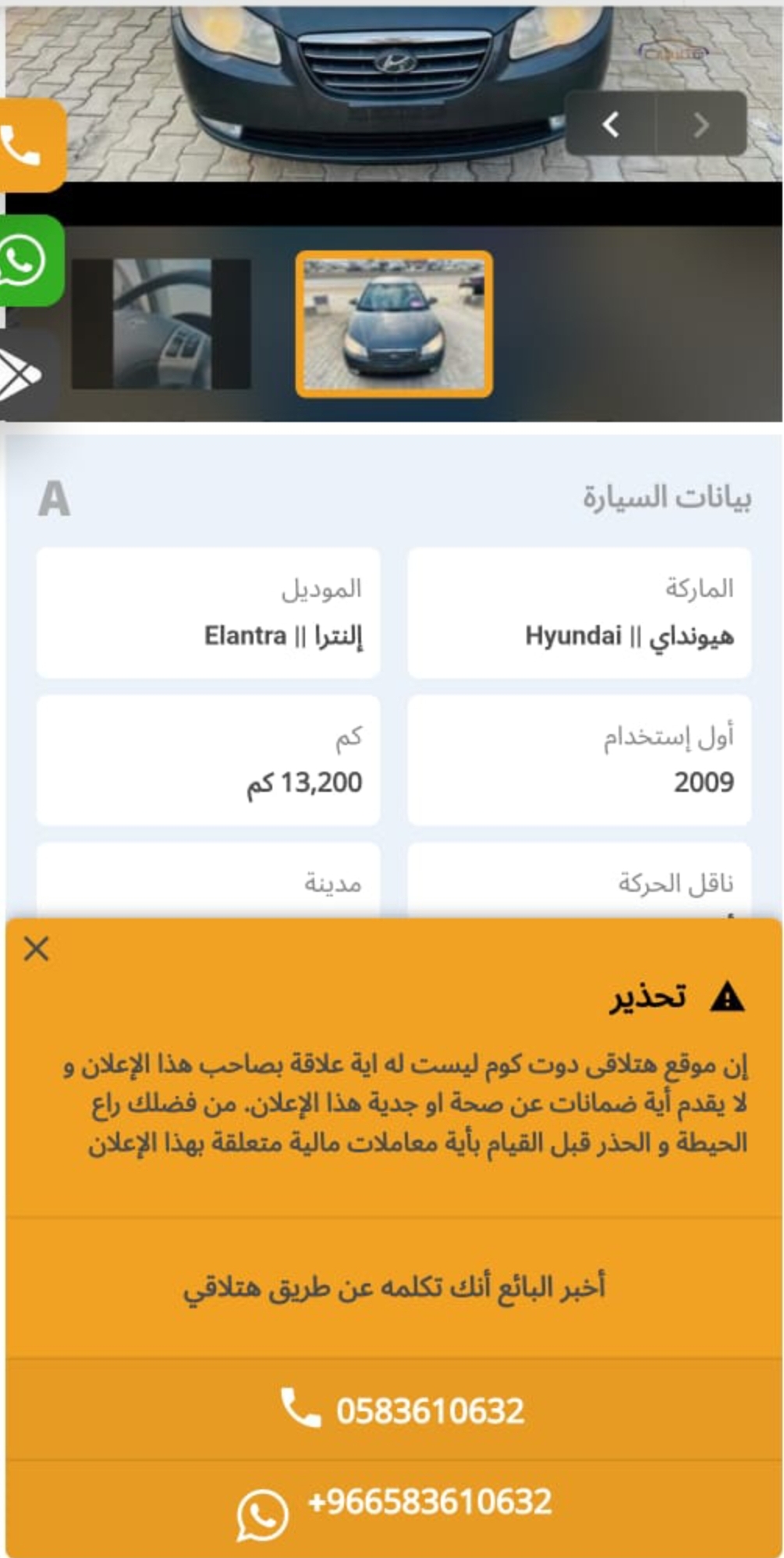Viewport: 784px width, 1558px height.
Task: Select the front view car thumbnail
Action: tap(394, 325)
